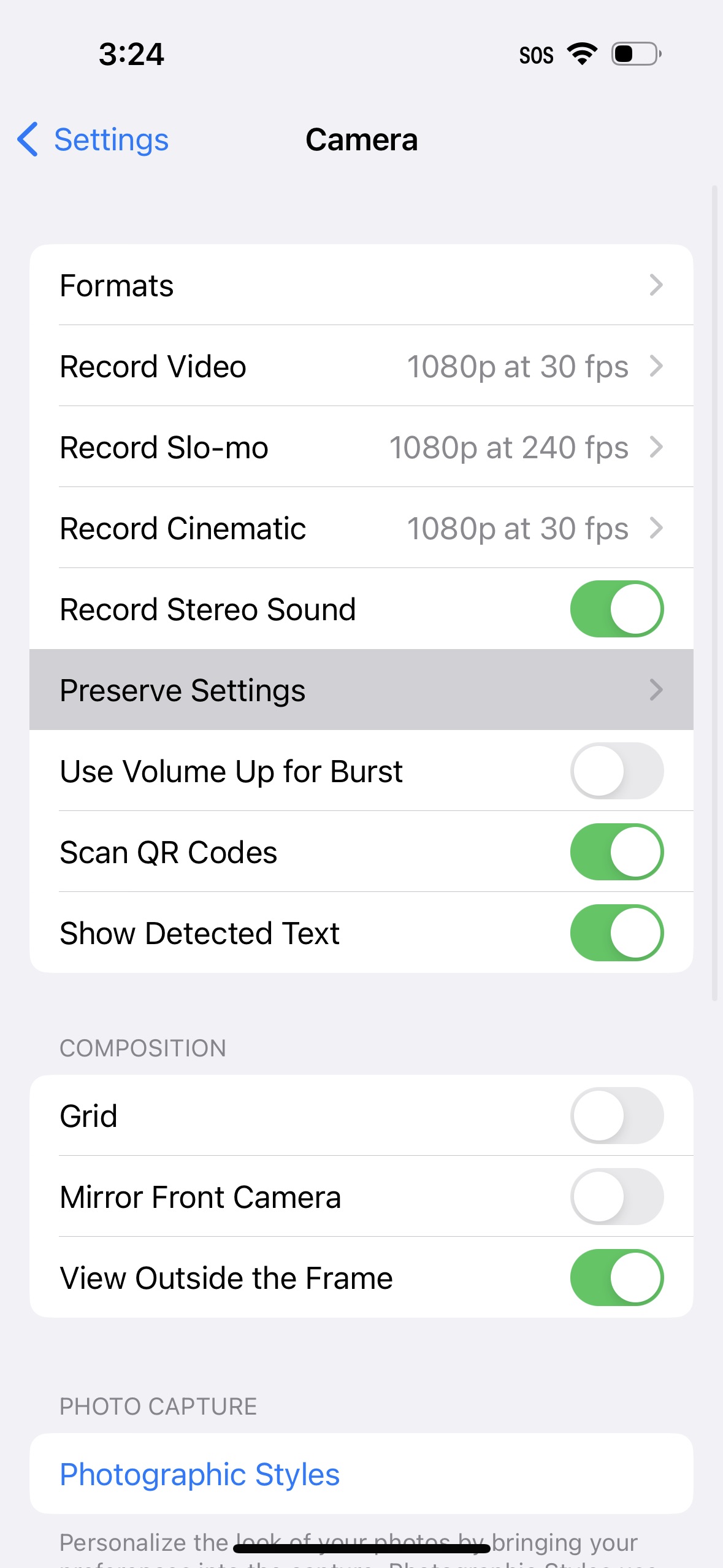Enable Use Volume Up for Burst
The width and height of the screenshot is (723, 1568).
click(x=616, y=771)
